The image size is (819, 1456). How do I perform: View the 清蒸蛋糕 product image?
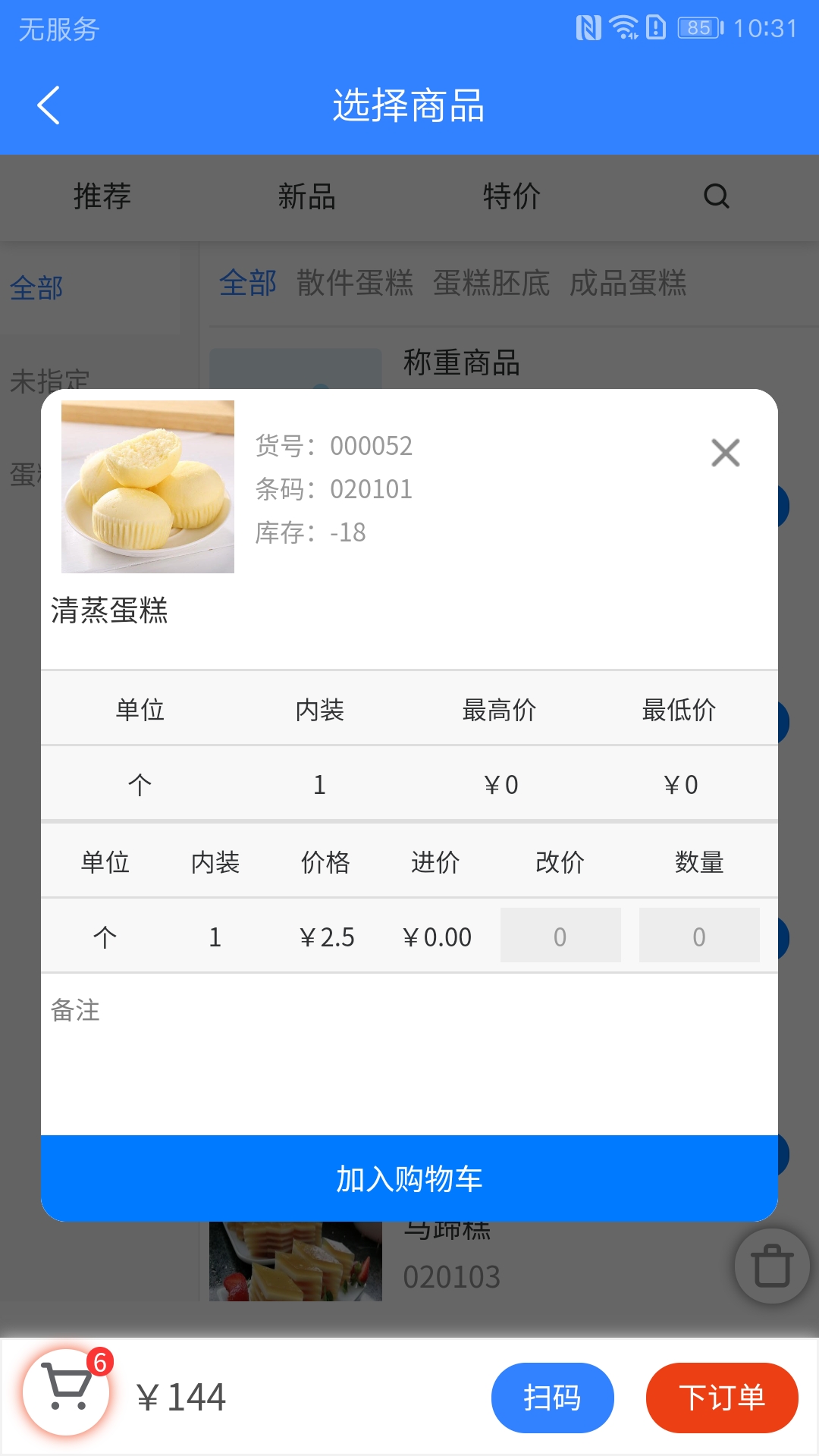148,487
